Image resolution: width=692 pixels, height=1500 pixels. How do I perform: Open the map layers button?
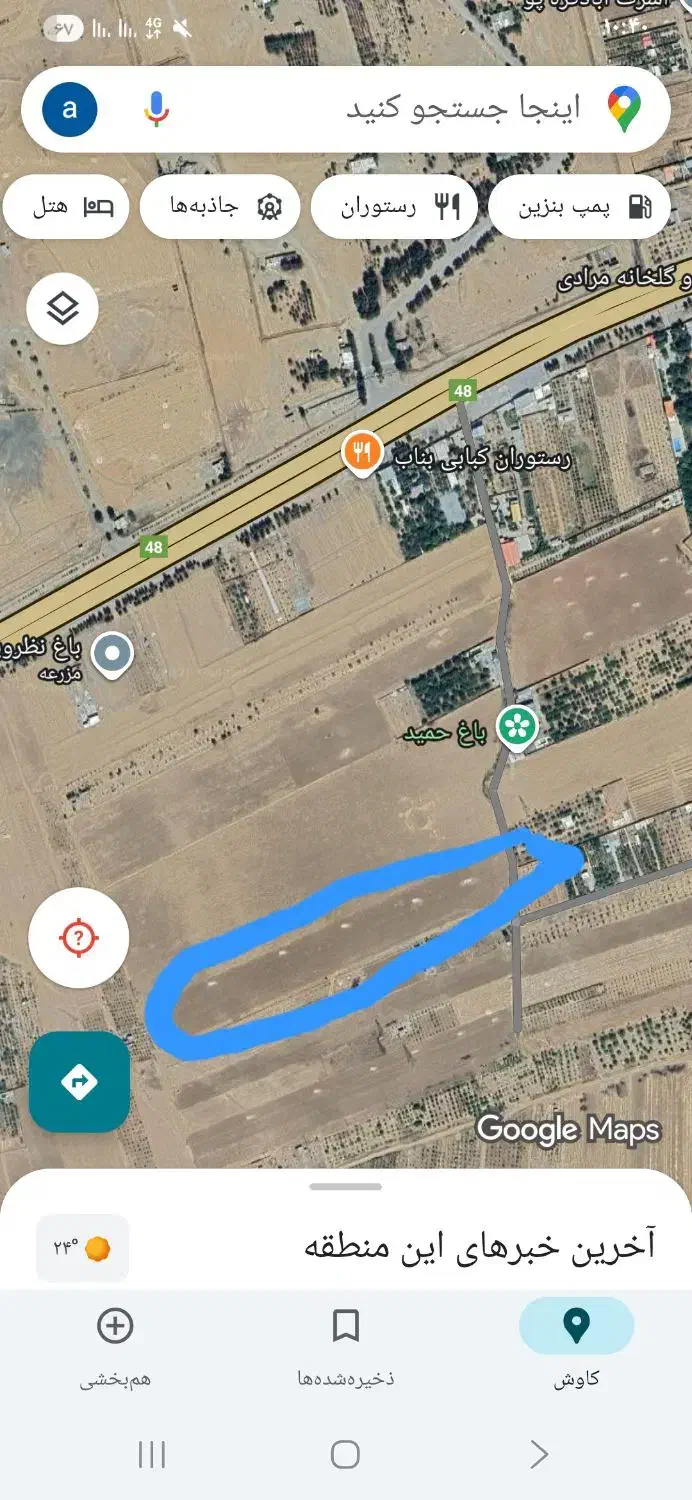(x=62, y=309)
